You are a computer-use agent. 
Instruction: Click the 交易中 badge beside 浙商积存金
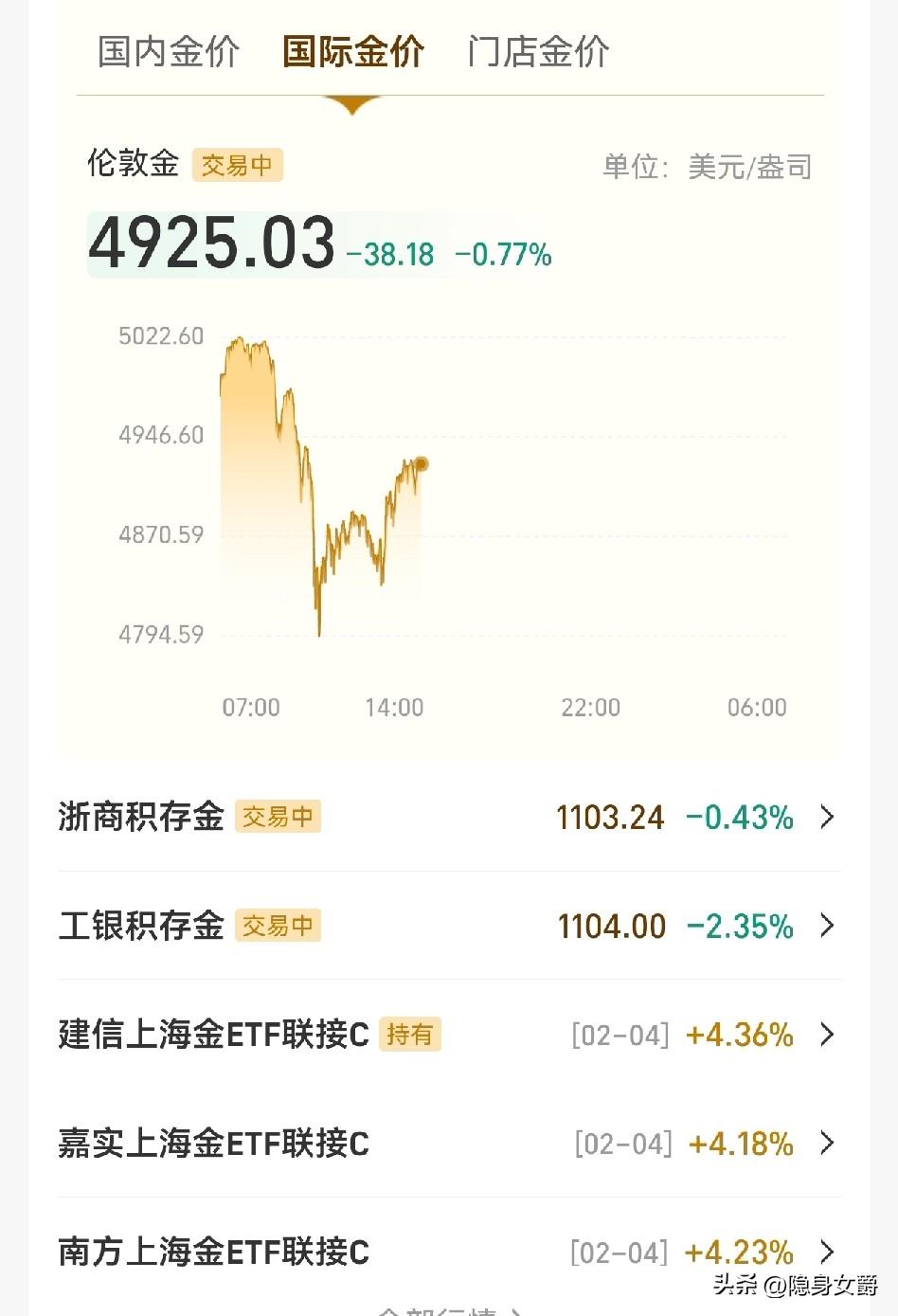click(x=279, y=817)
